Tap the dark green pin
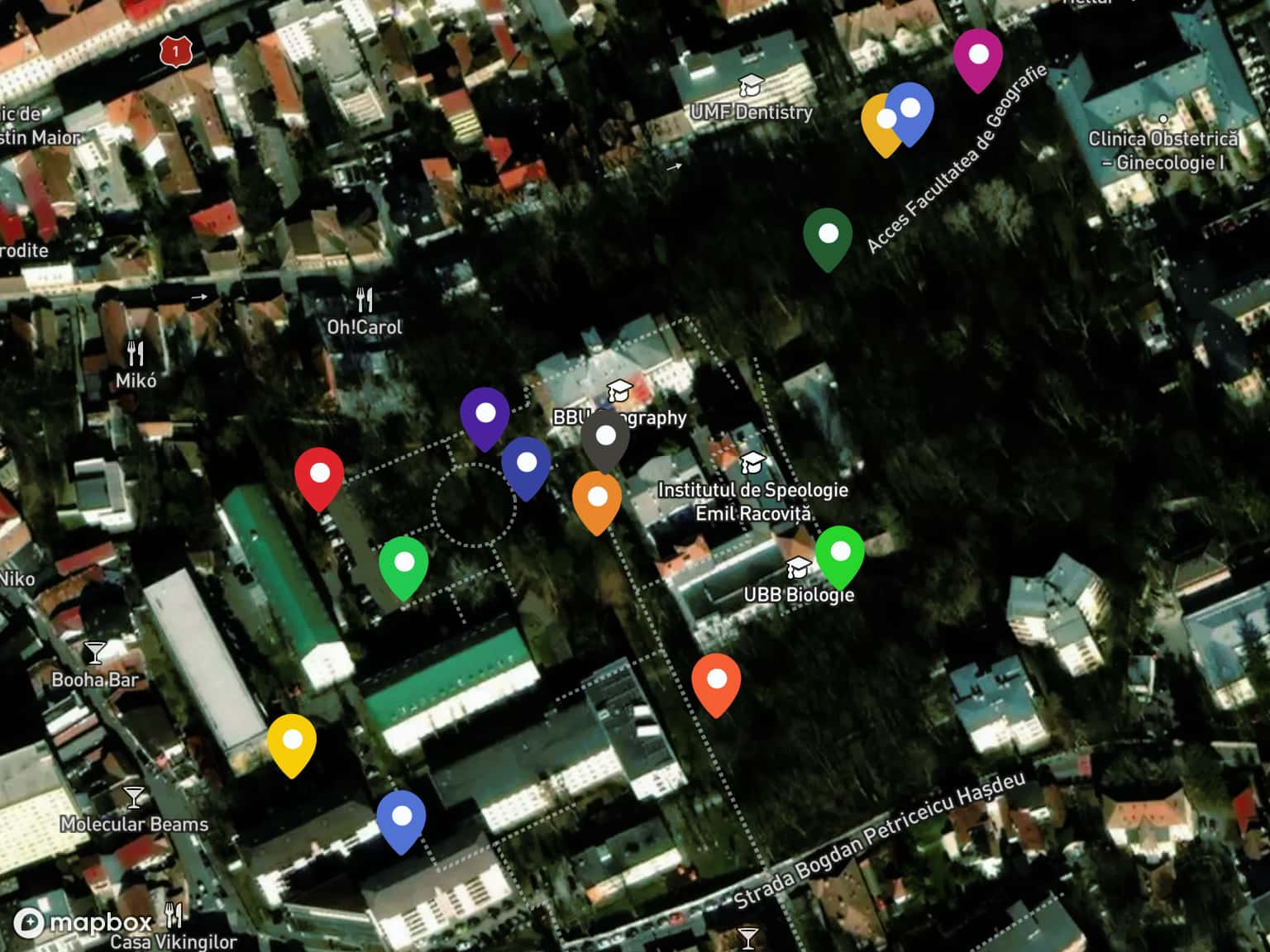This screenshot has height=952, width=1270. click(828, 236)
